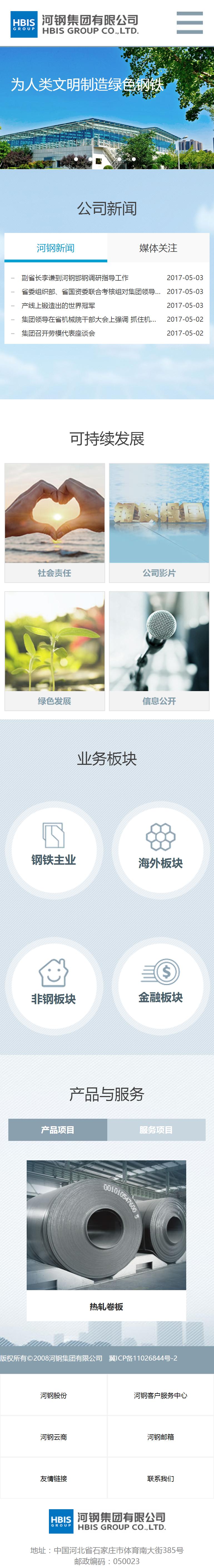Open the 公司影片 card
The image size is (214, 1568).
(159, 522)
